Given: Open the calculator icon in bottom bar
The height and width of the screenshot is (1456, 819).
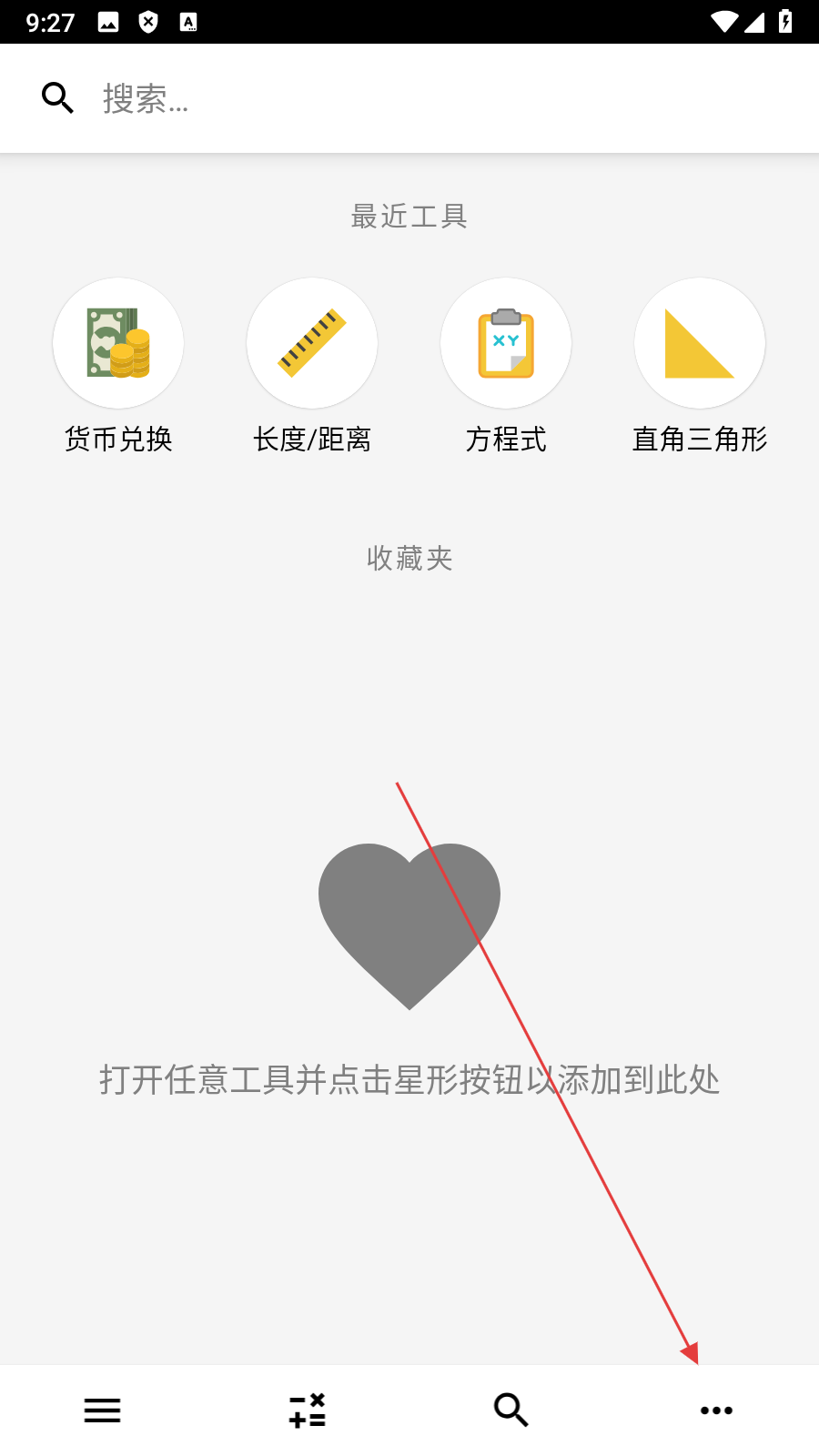Looking at the screenshot, I should coord(308,1410).
